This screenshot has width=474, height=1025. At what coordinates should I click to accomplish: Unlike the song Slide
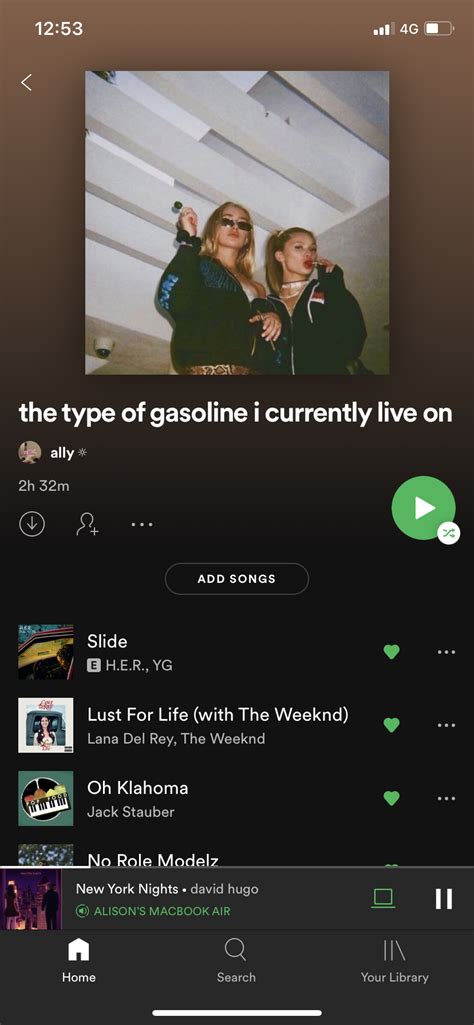pyautogui.click(x=391, y=652)
